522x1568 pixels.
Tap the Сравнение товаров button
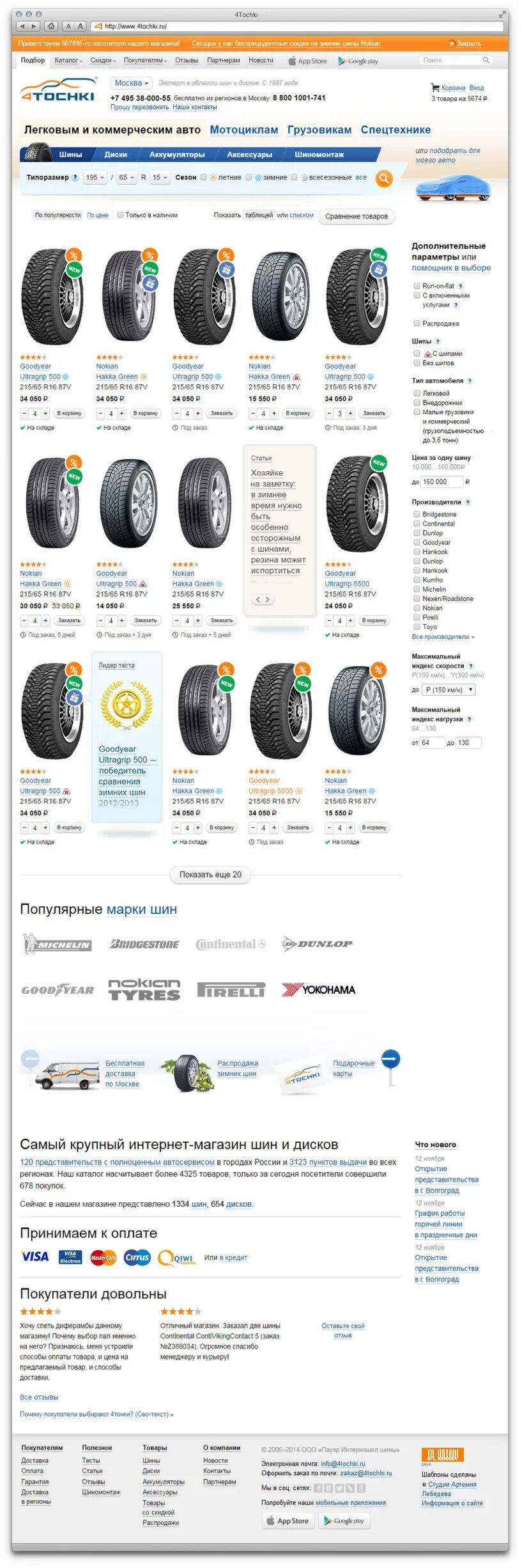pos(356,216)
